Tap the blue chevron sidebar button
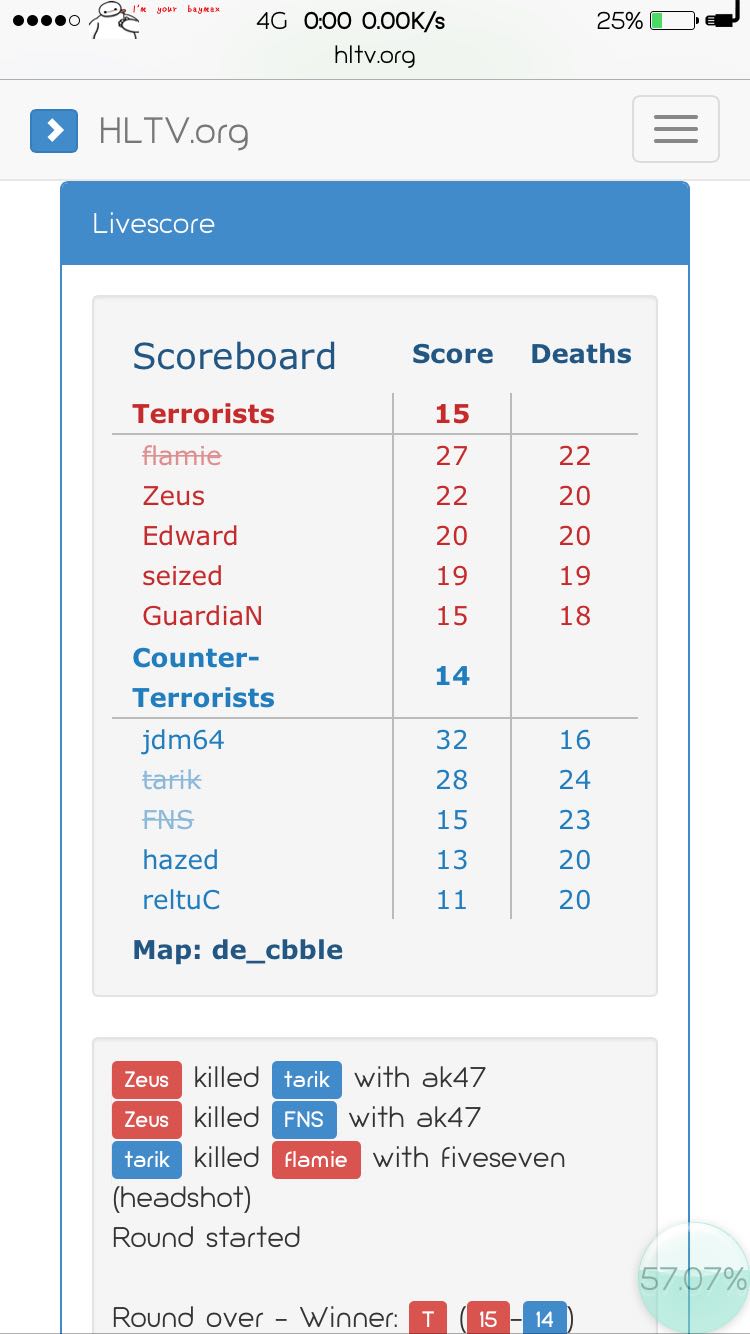The height and width of the screenshot is (1334, 750). 54,131
